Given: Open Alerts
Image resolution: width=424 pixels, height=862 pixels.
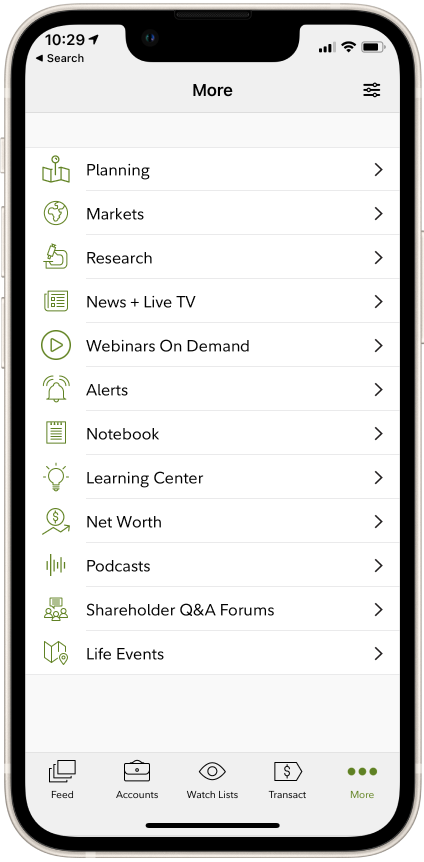Looking at the screenshot, I should click(212, 390).
